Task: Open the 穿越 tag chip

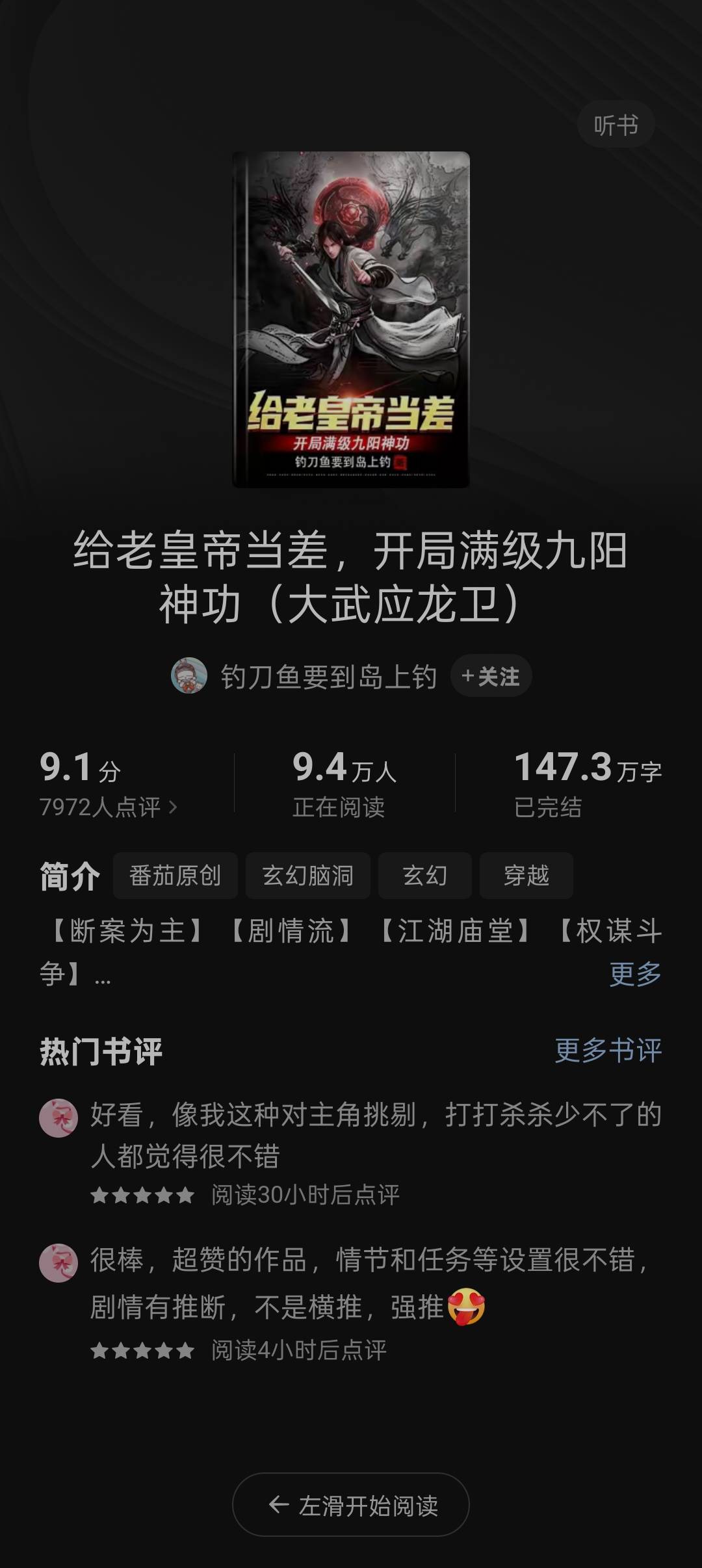Action: pos(526,876)
